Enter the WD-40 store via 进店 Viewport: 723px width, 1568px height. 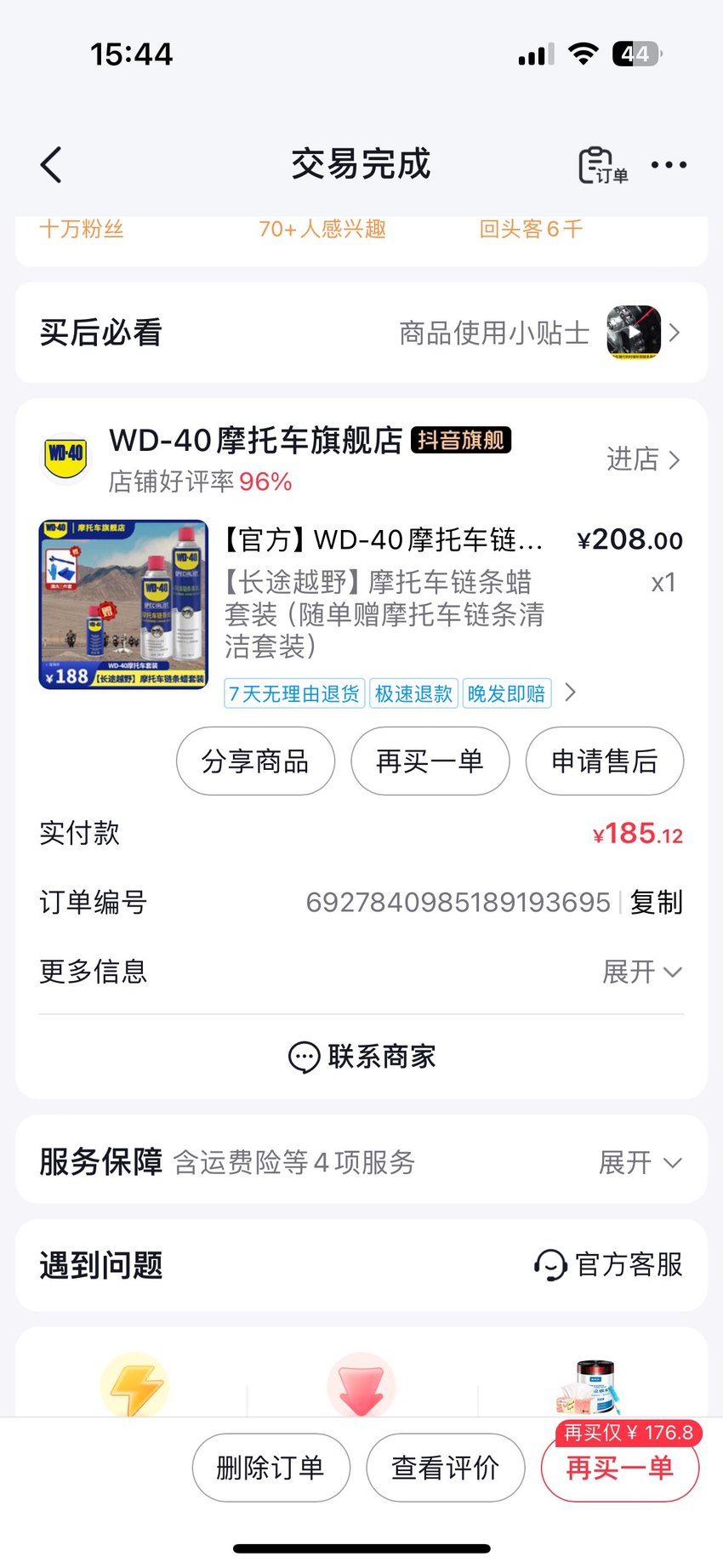pos(643,459)
